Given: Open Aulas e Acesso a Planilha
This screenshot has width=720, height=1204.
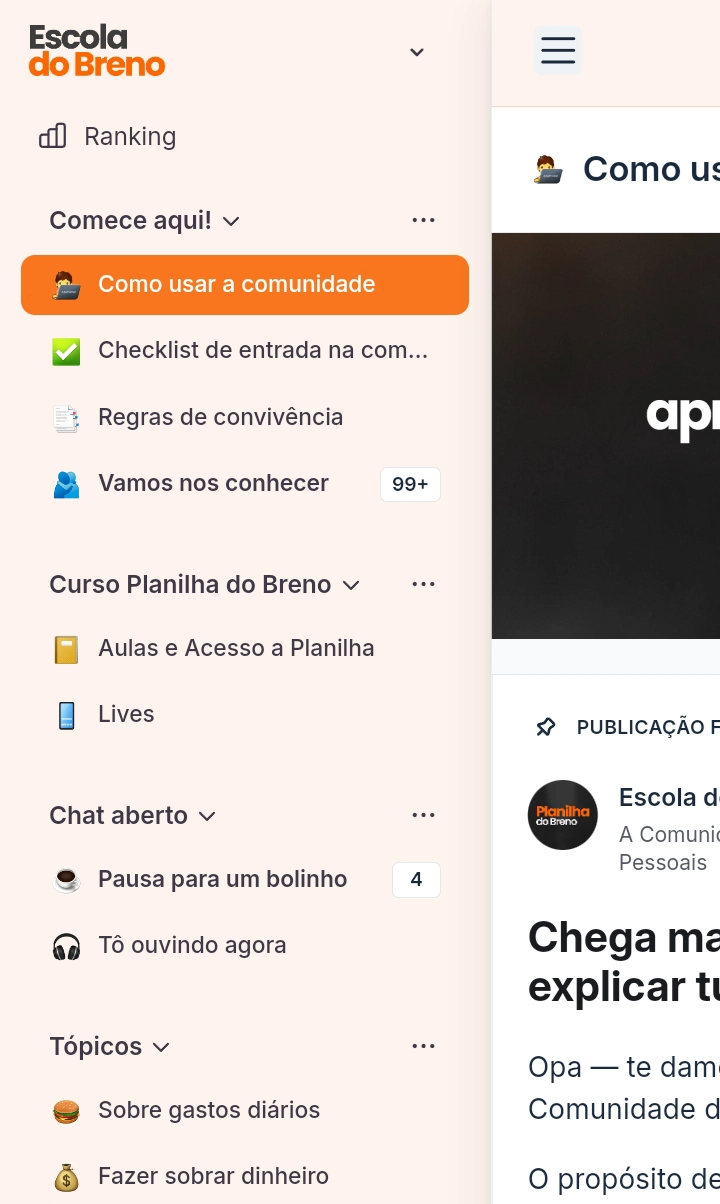Looking at the screenshot, I should point(236,648).
